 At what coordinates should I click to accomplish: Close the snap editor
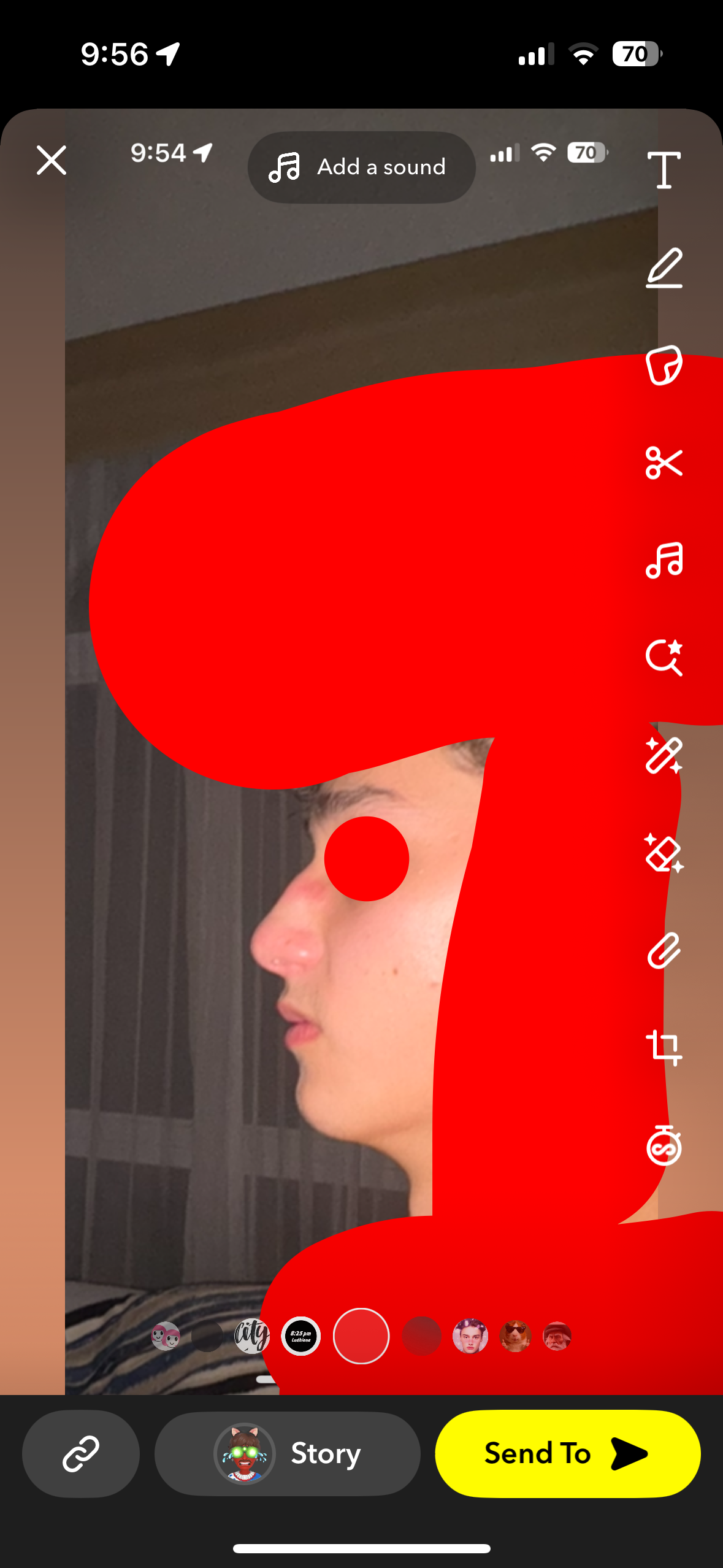click(x=52, y=161)
